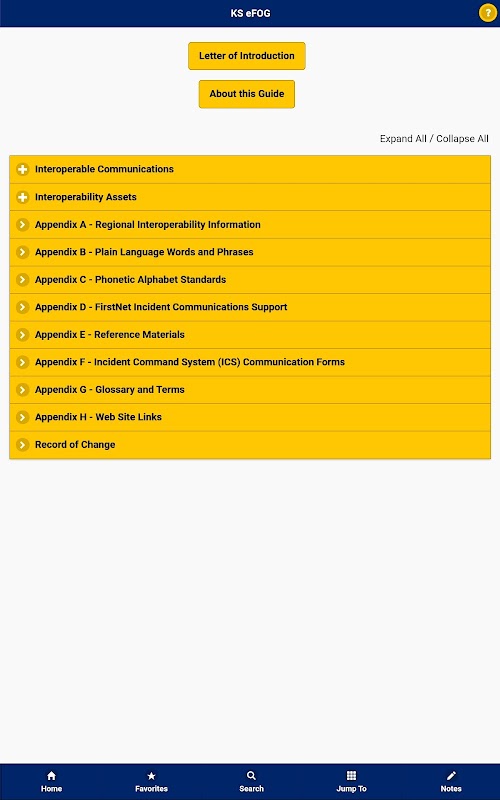
Task: Open Record of Change
Action: coord(250,445)
